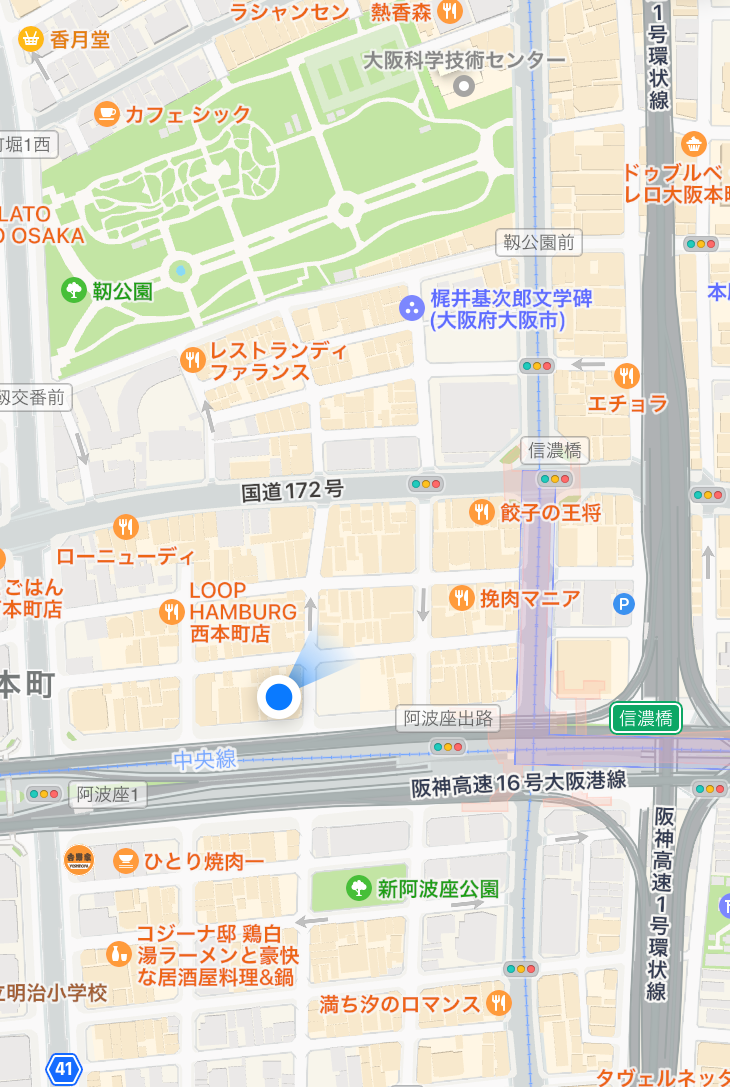Select 大阪科学技術センター marker
Image resolution: width=730 pixels, height=1087 pixels.
click(463, 86)
